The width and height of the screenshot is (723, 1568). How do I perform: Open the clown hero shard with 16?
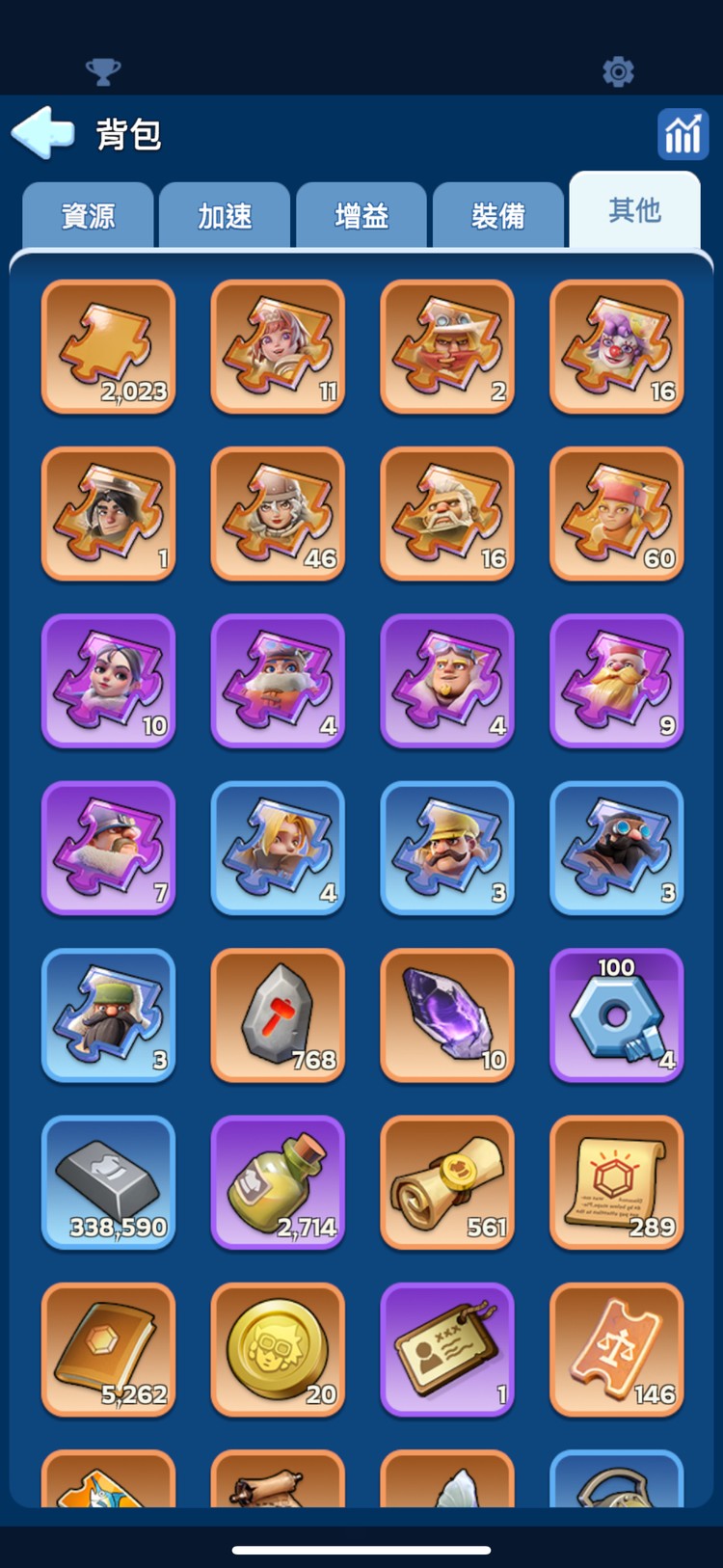click(616, 347)
